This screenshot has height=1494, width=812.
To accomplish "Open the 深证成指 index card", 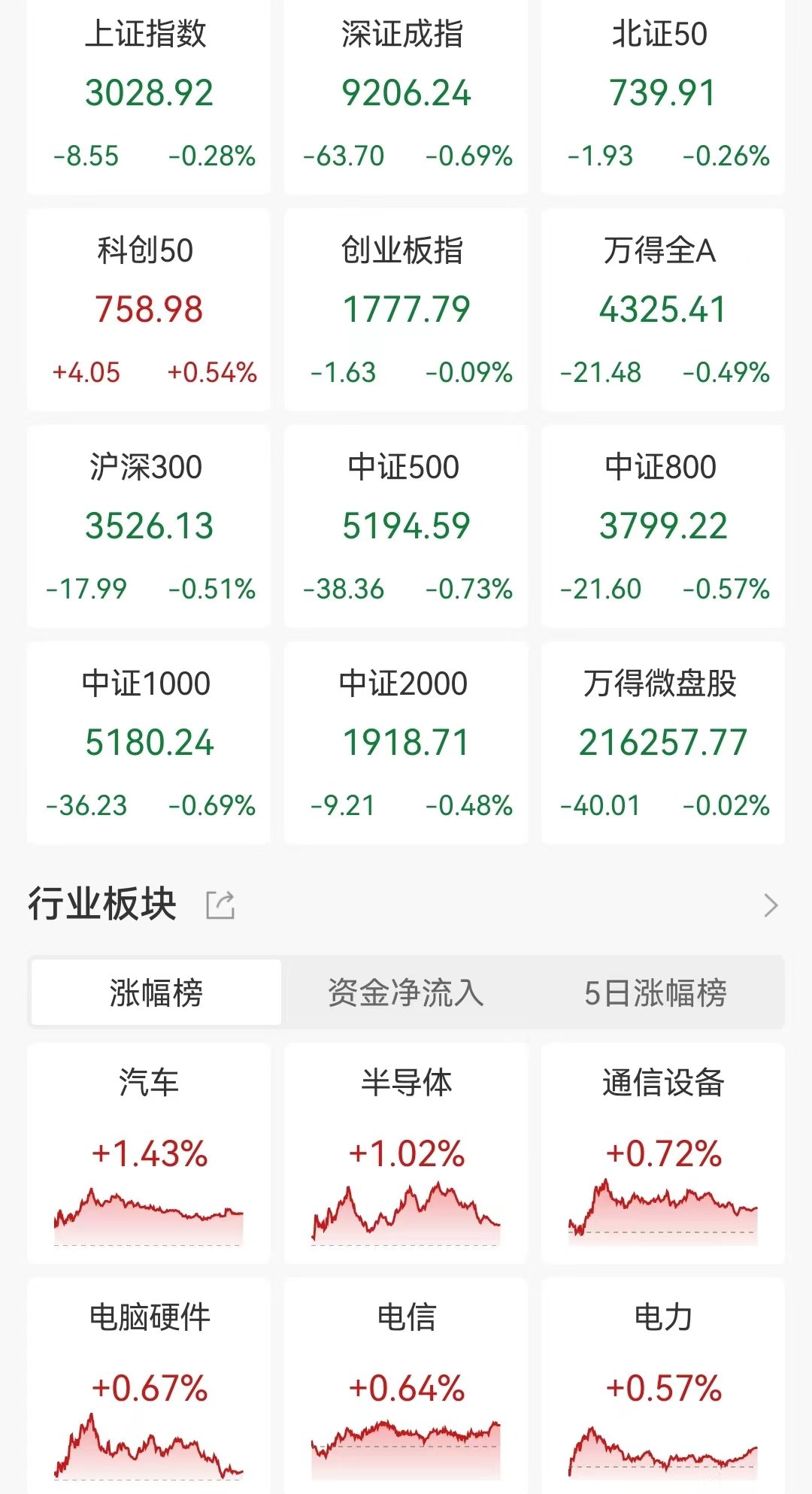I will point(406,96).
